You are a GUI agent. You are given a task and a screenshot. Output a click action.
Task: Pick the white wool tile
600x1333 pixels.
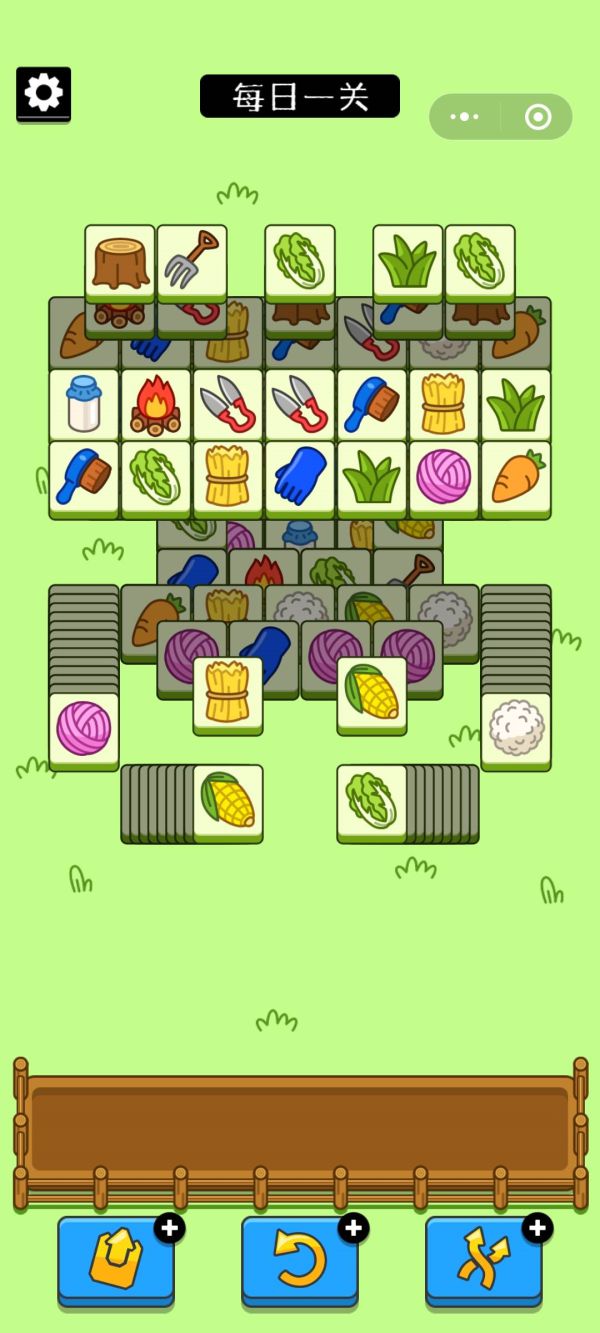(x=516, y=729)
